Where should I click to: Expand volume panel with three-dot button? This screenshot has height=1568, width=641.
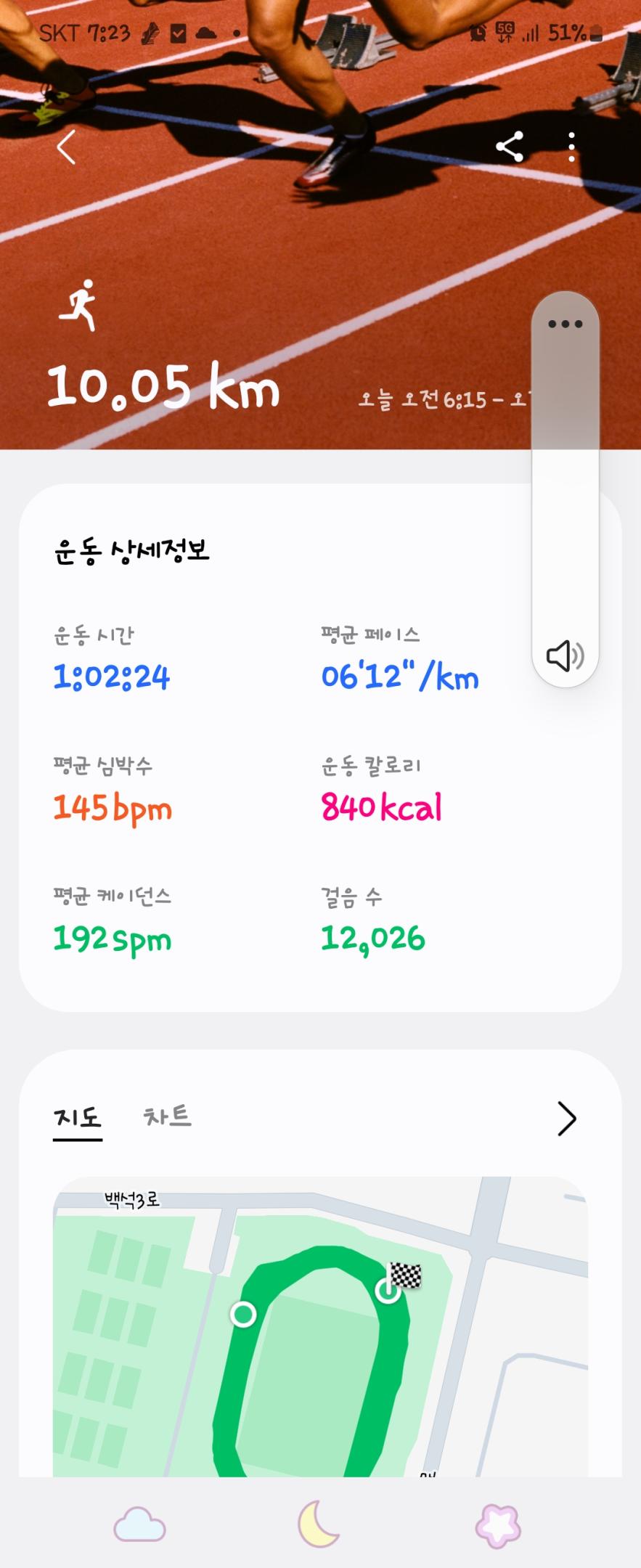click(x=566, y=324)
